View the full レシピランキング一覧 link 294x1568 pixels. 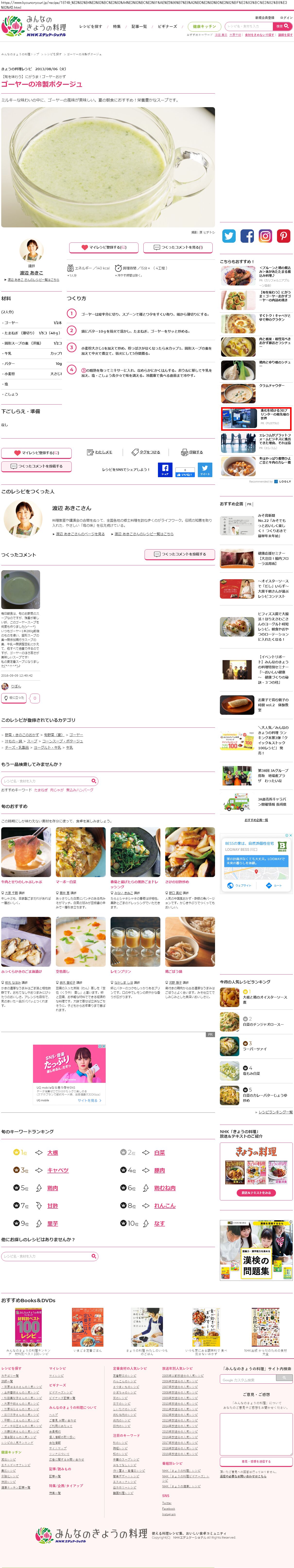click(276, 1112)
